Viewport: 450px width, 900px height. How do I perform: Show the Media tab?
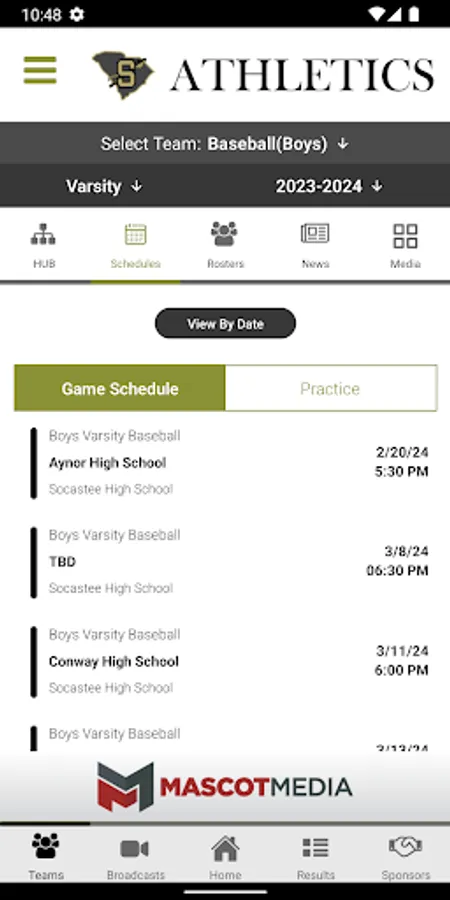(405, 246)
